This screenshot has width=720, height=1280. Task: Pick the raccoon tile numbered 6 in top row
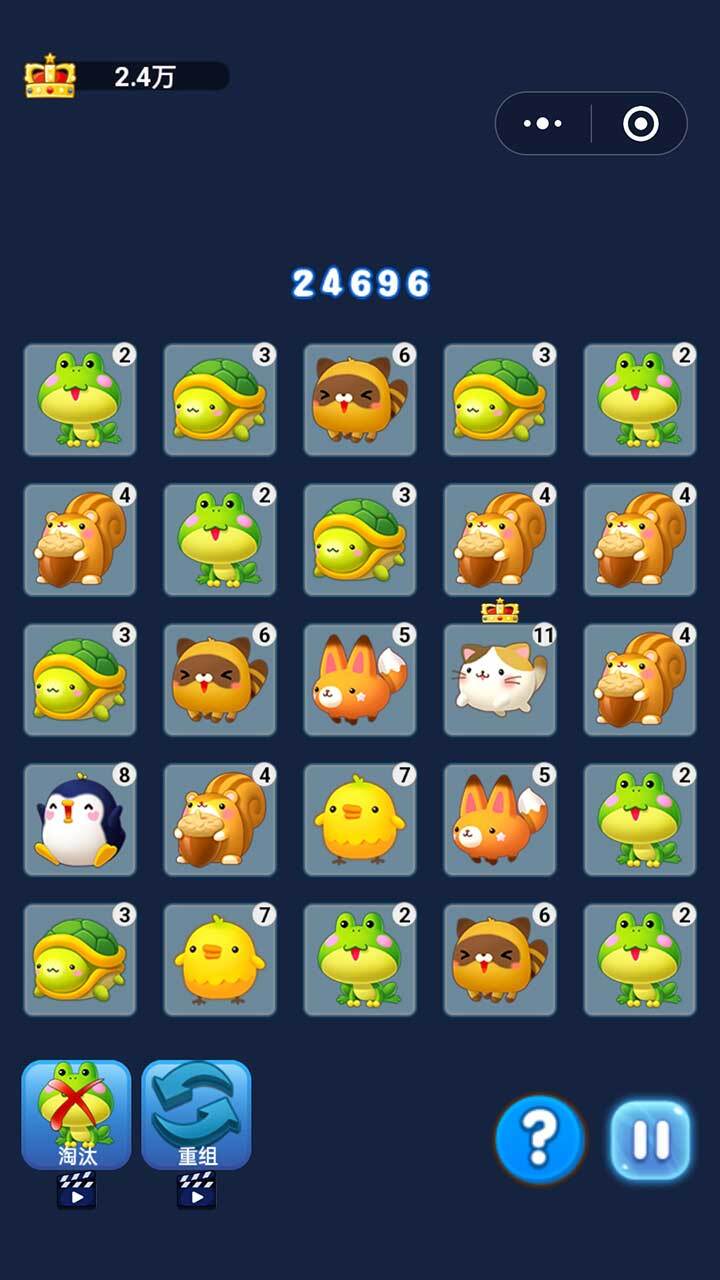point(360,400)
